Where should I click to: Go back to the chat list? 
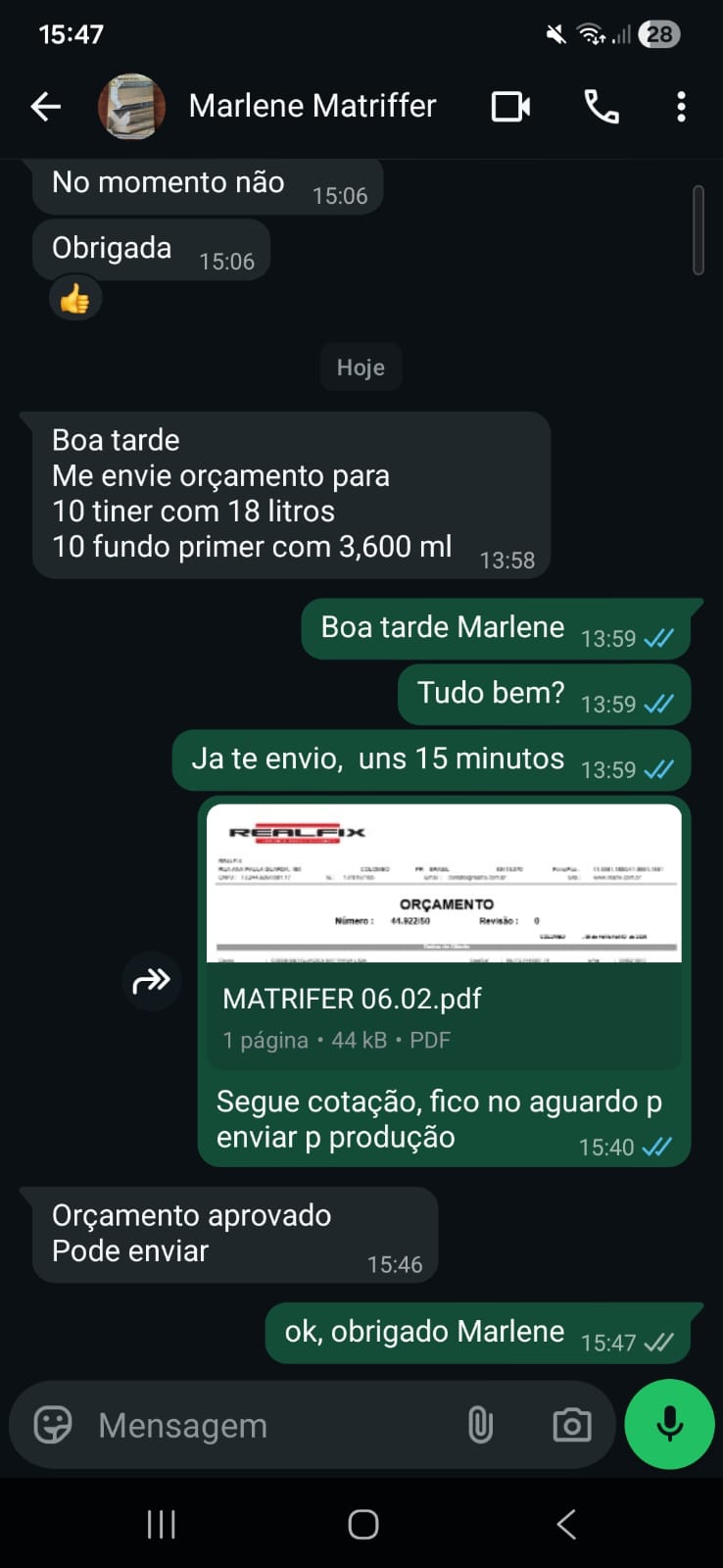tap(46, 106)
